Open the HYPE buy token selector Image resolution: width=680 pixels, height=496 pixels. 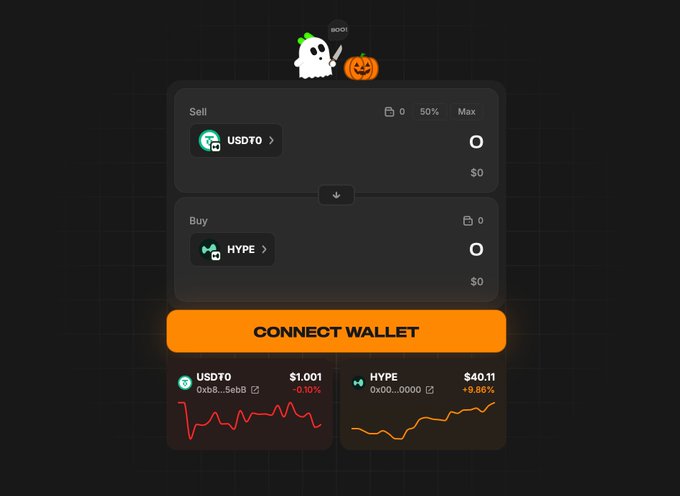(232, 249)
